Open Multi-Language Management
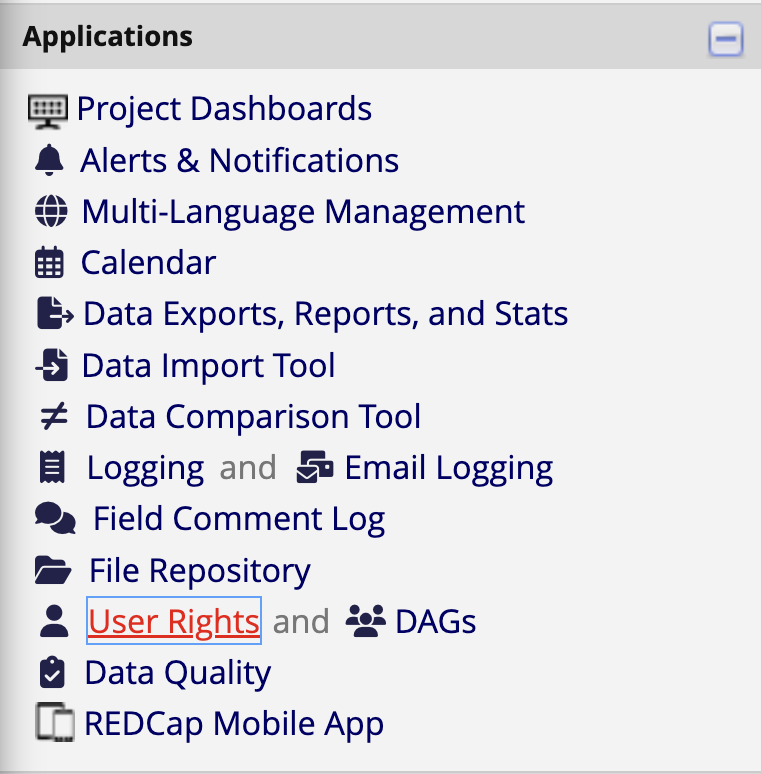Viewport: 762px width, 774px height. click(302, 212)
